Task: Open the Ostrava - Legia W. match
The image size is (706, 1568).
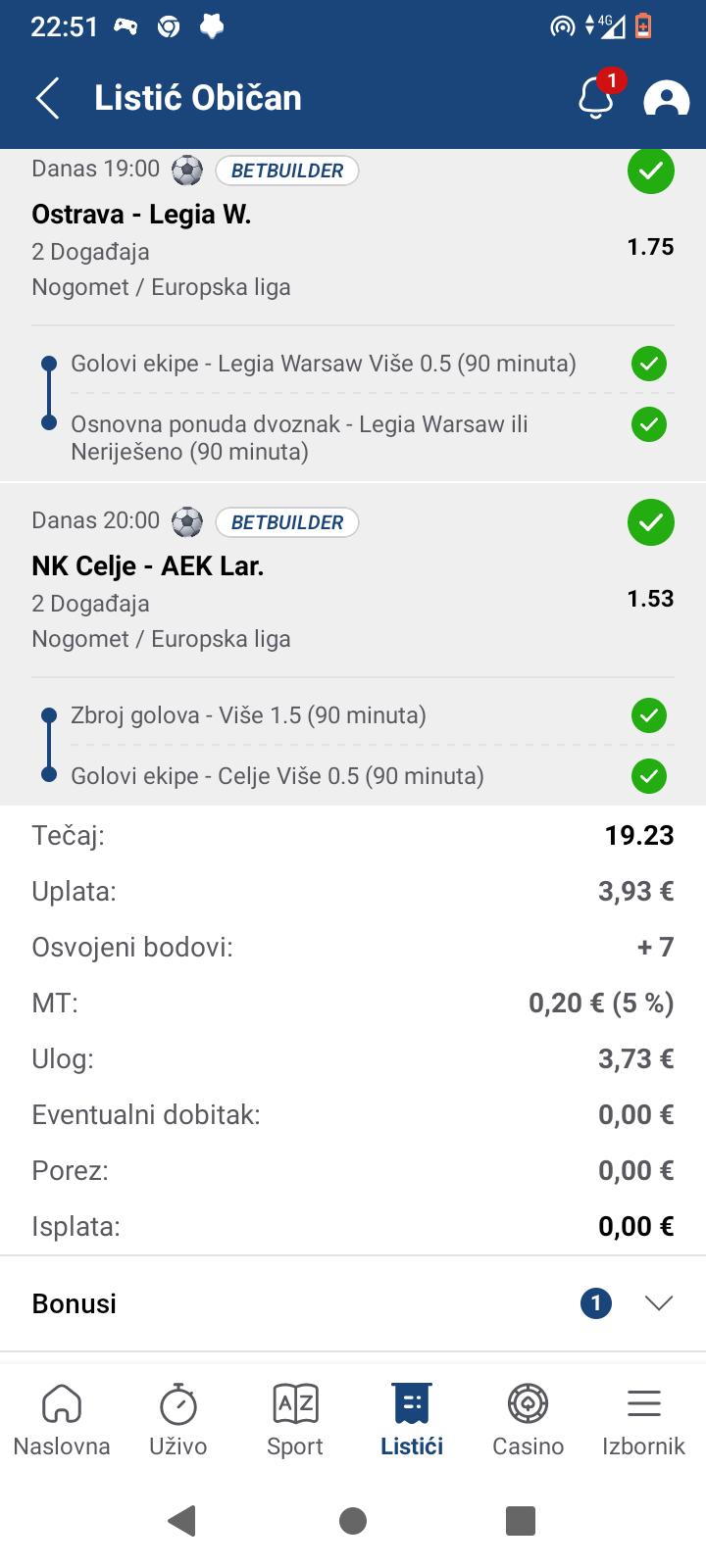Action: pos(141,214)
